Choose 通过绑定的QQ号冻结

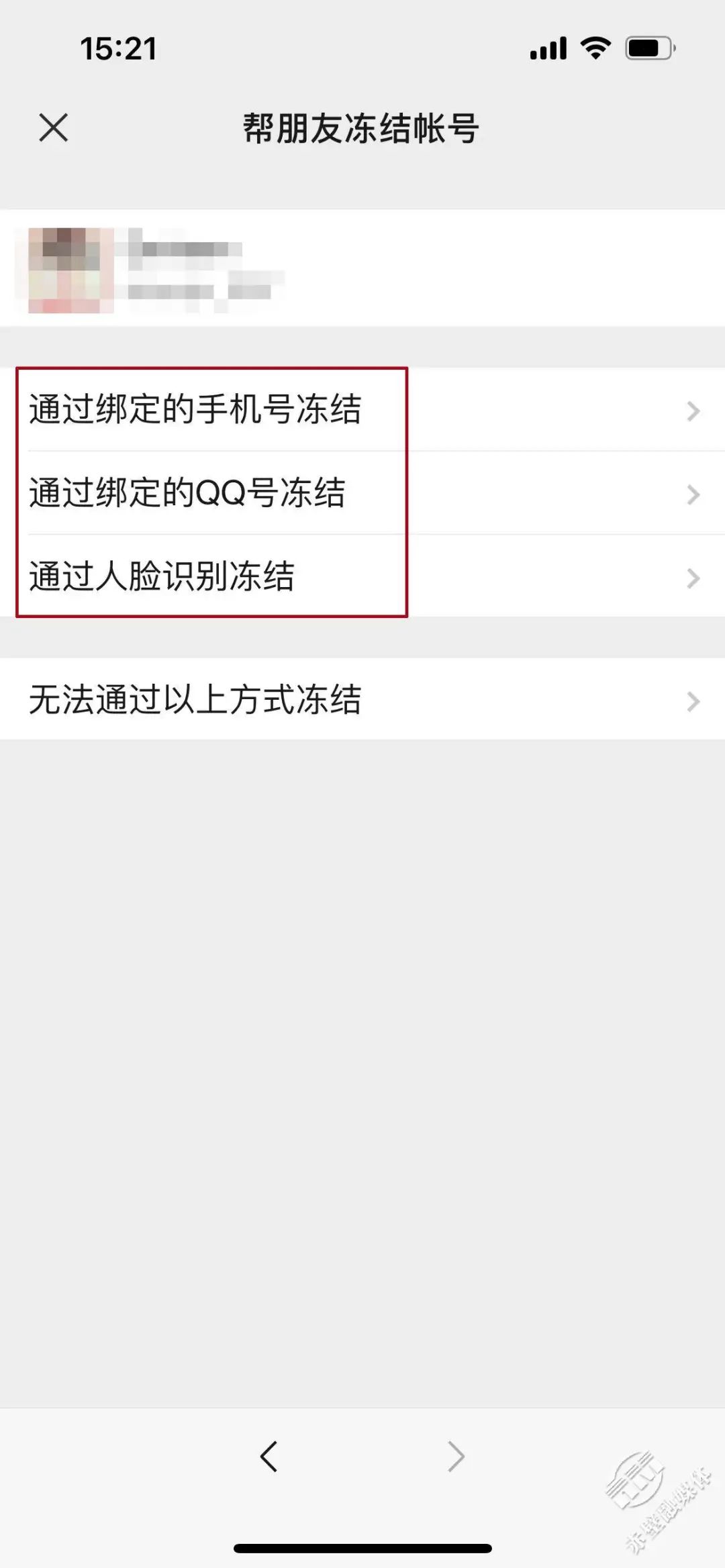[x=362, y=493]
